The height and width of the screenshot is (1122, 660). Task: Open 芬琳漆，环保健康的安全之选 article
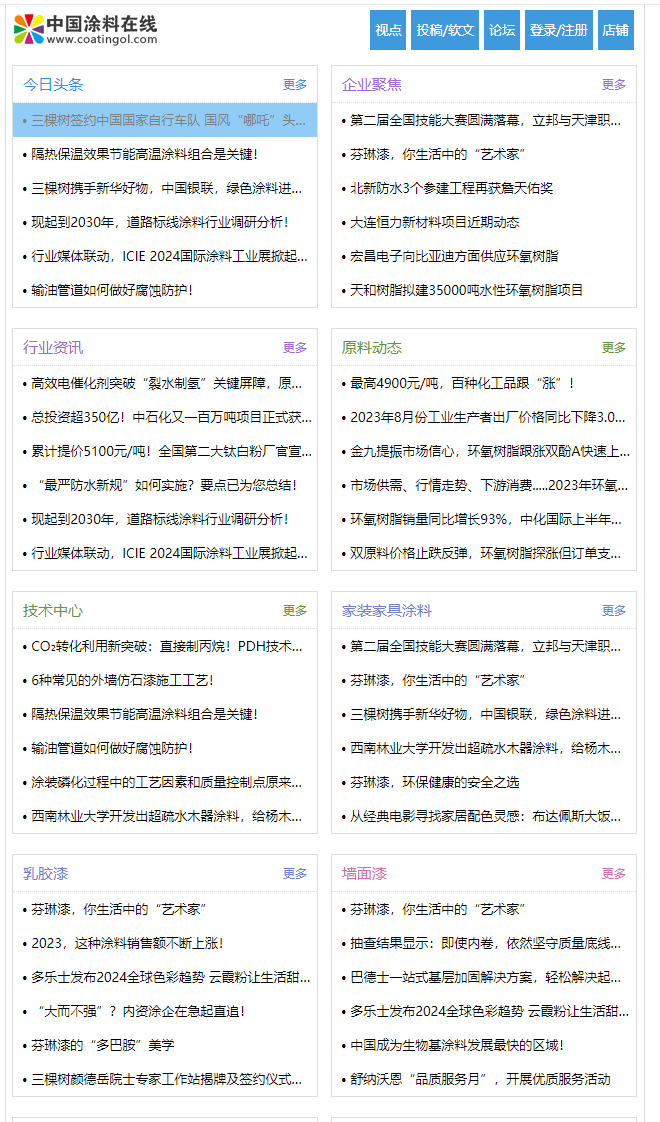(x=435, y=782)
